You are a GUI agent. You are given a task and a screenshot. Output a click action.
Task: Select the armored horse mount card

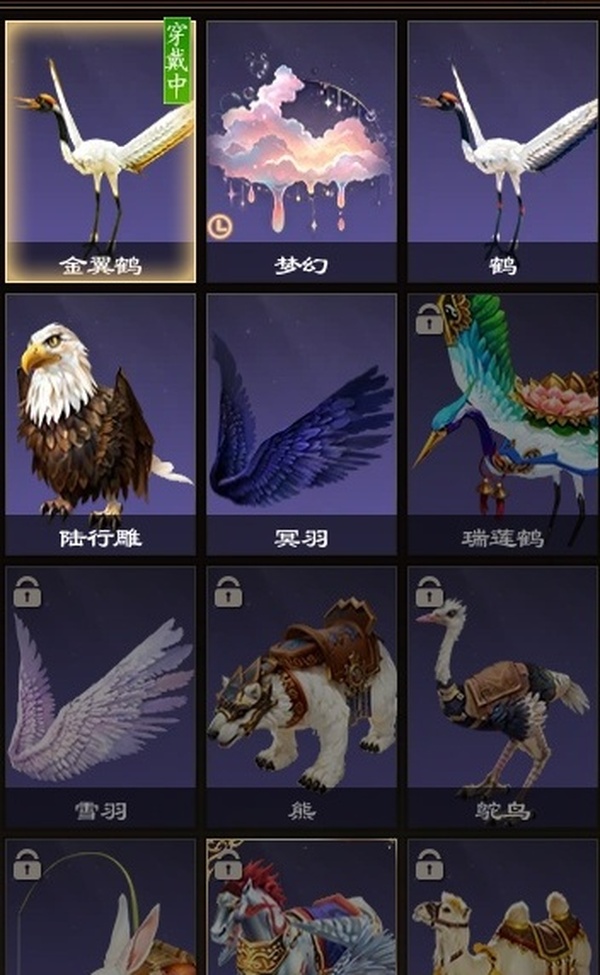pos(301,910)
